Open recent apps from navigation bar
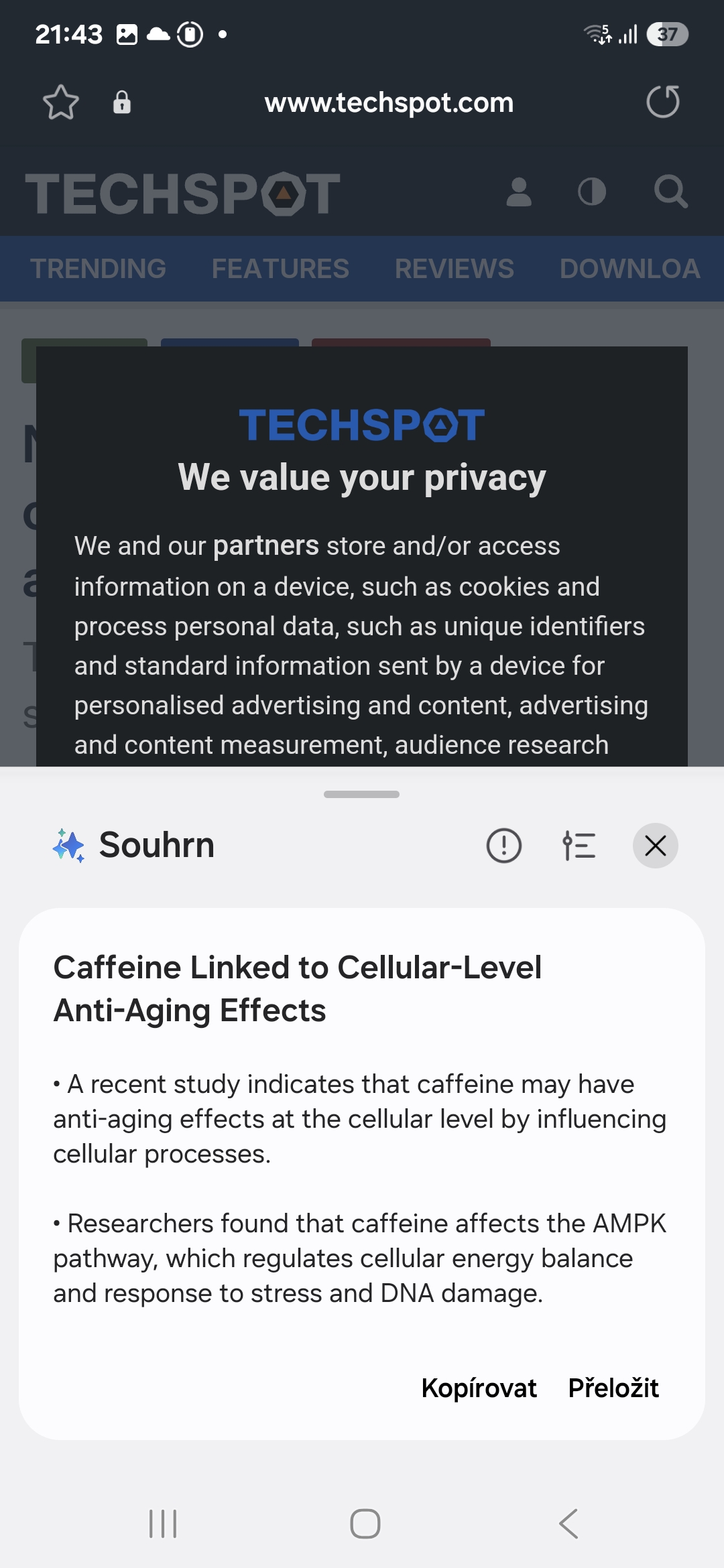 click(163, 1524)
